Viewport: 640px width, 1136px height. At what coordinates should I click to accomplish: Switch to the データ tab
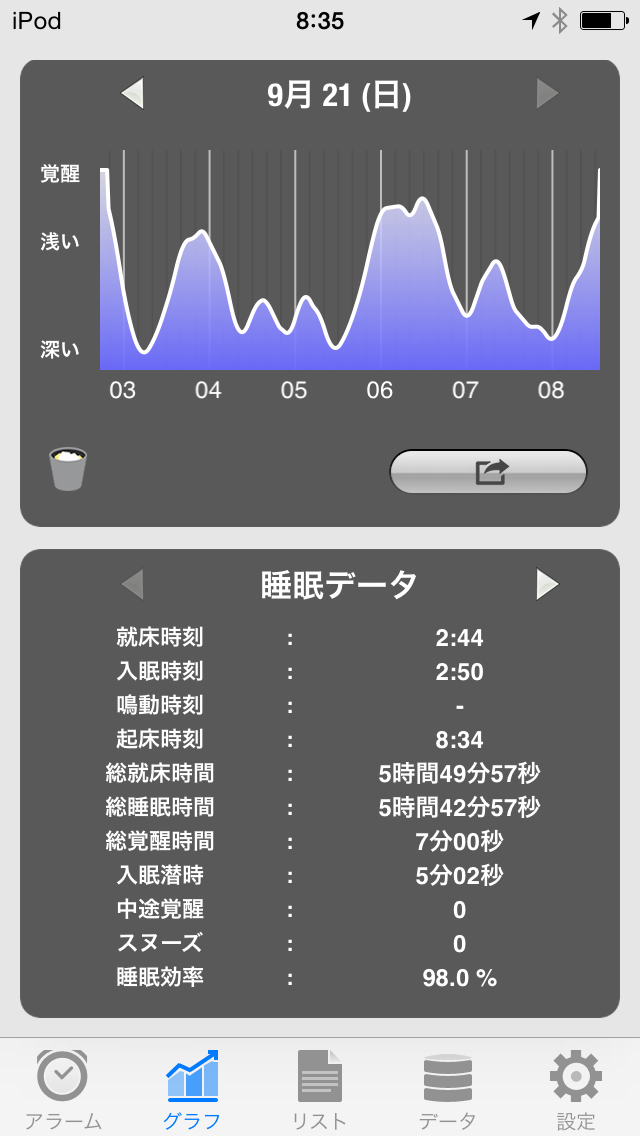[447, 1088]
